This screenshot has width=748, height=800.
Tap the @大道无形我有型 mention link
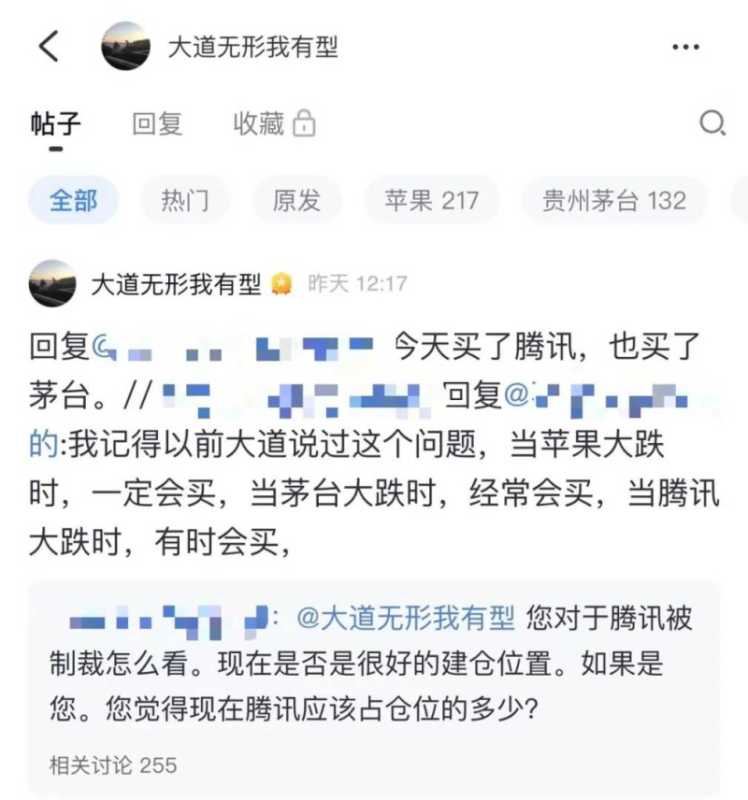point(407,619)
